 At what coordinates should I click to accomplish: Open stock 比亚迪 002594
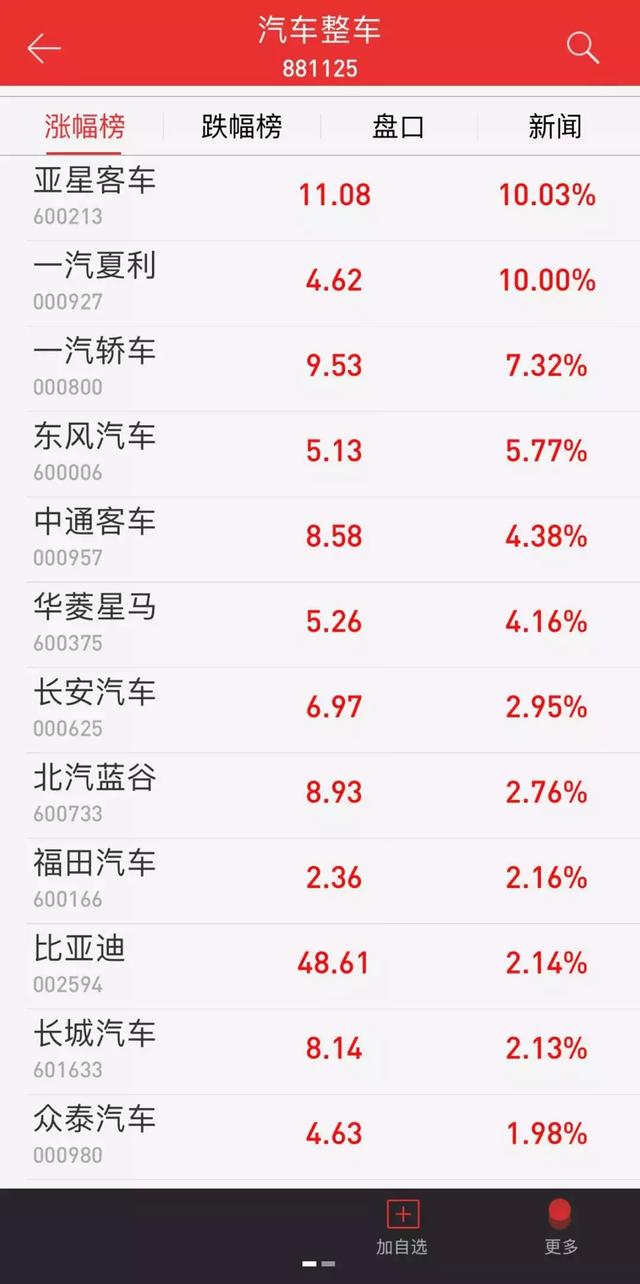320,965
